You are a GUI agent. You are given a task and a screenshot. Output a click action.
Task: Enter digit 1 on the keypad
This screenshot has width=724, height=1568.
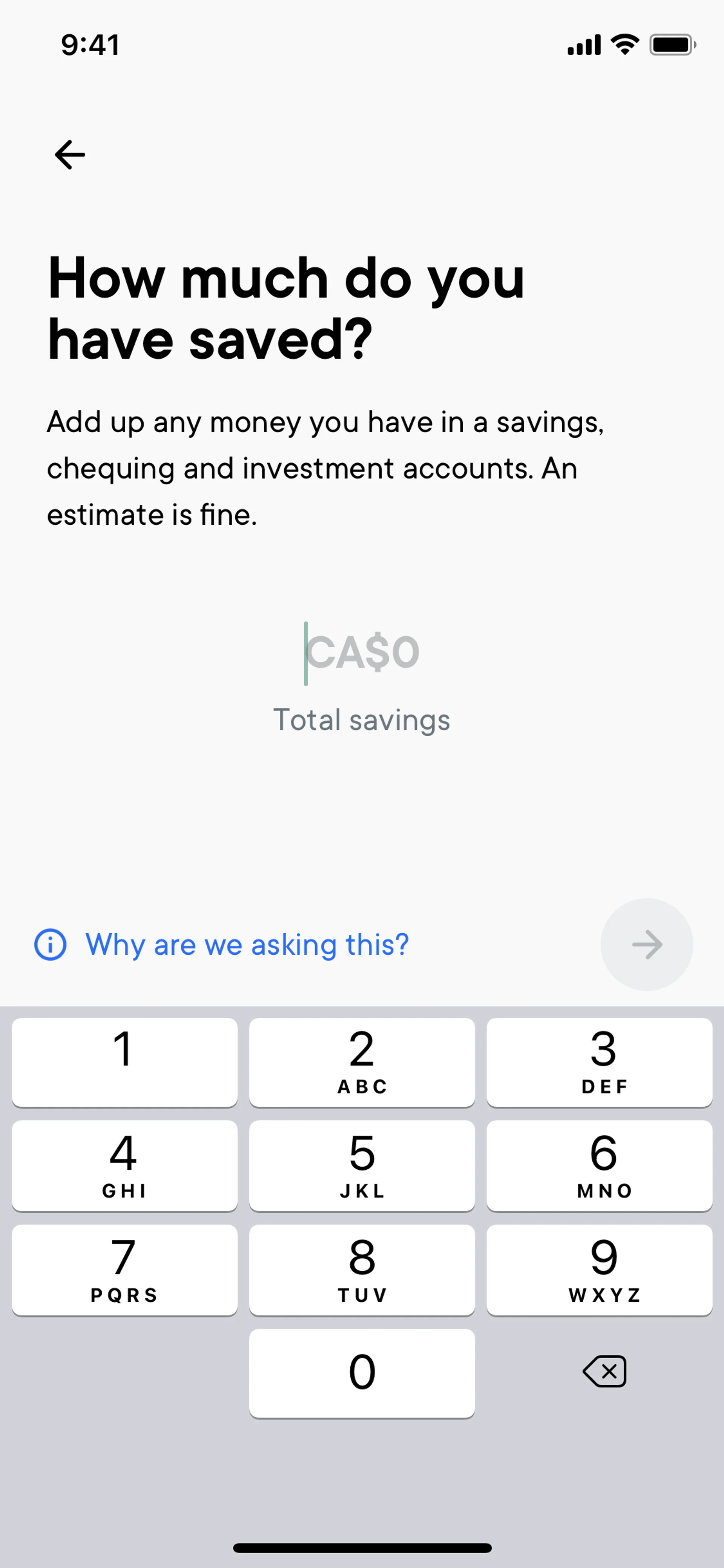124,1061
